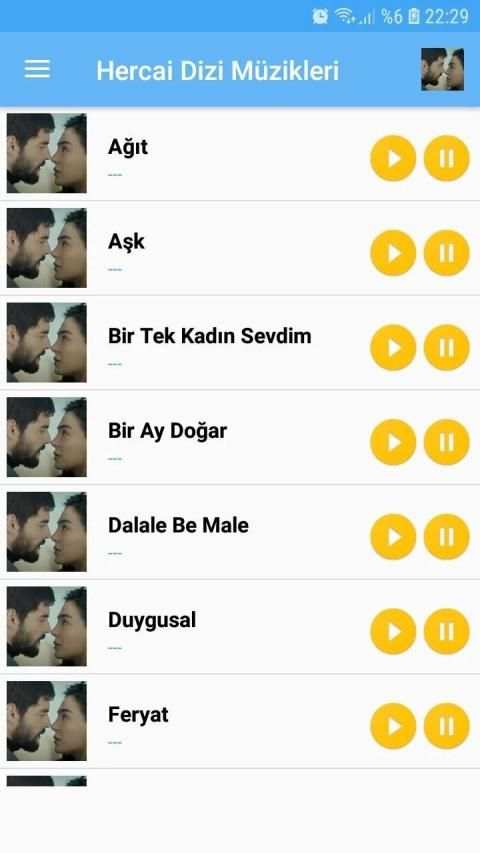Open the hamburger drawer menu
The image size is (480, 853).
pyautogui.click(x=37, y=70)
